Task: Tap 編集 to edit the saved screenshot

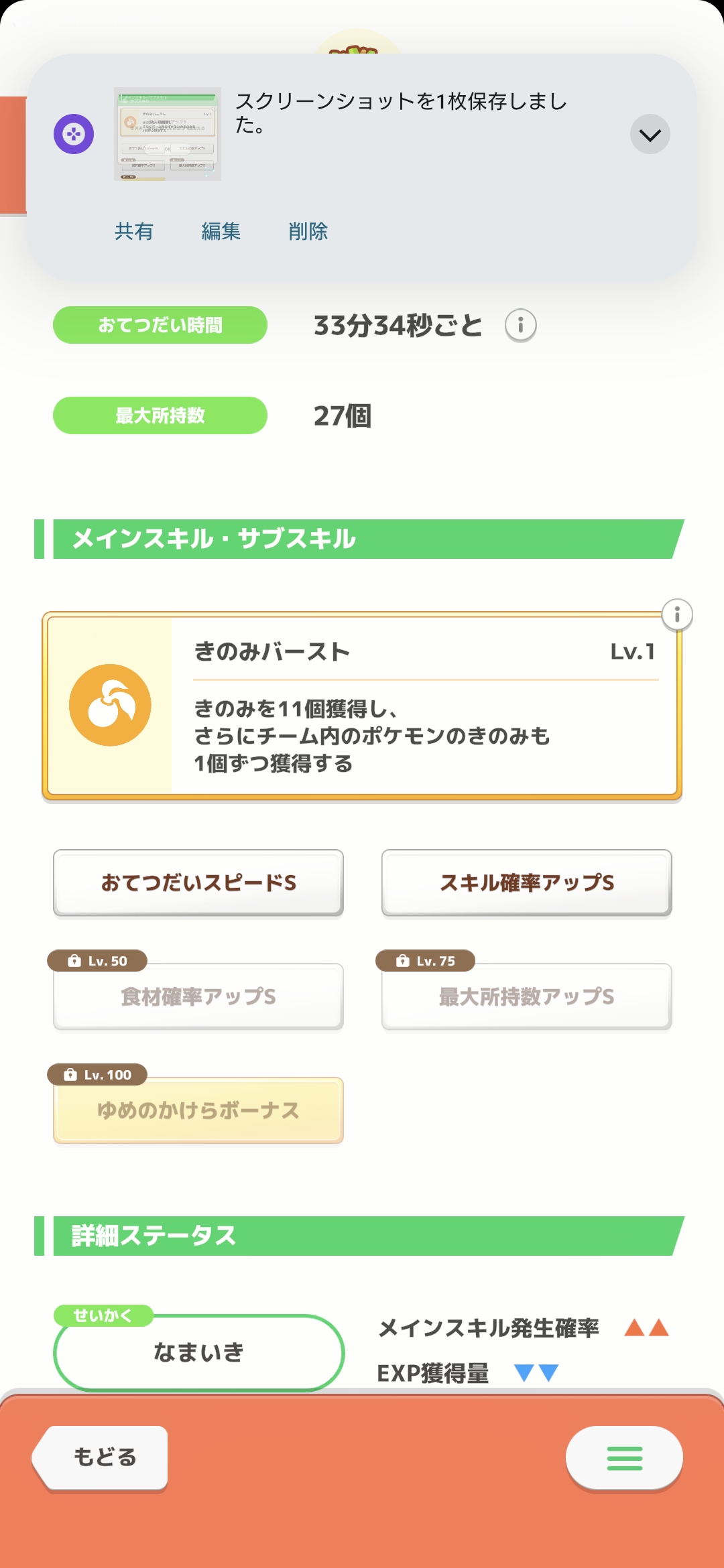Action: (221, 231)
